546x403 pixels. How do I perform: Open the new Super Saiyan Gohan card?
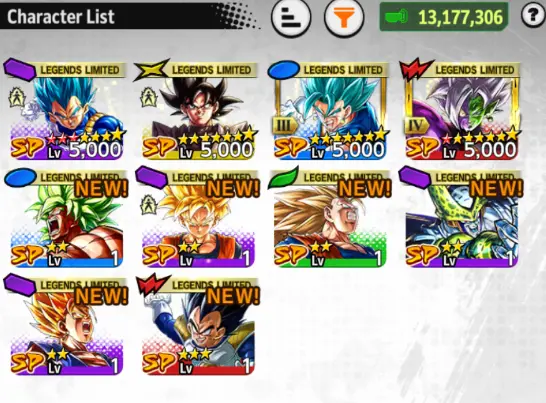tap(198, 217)
